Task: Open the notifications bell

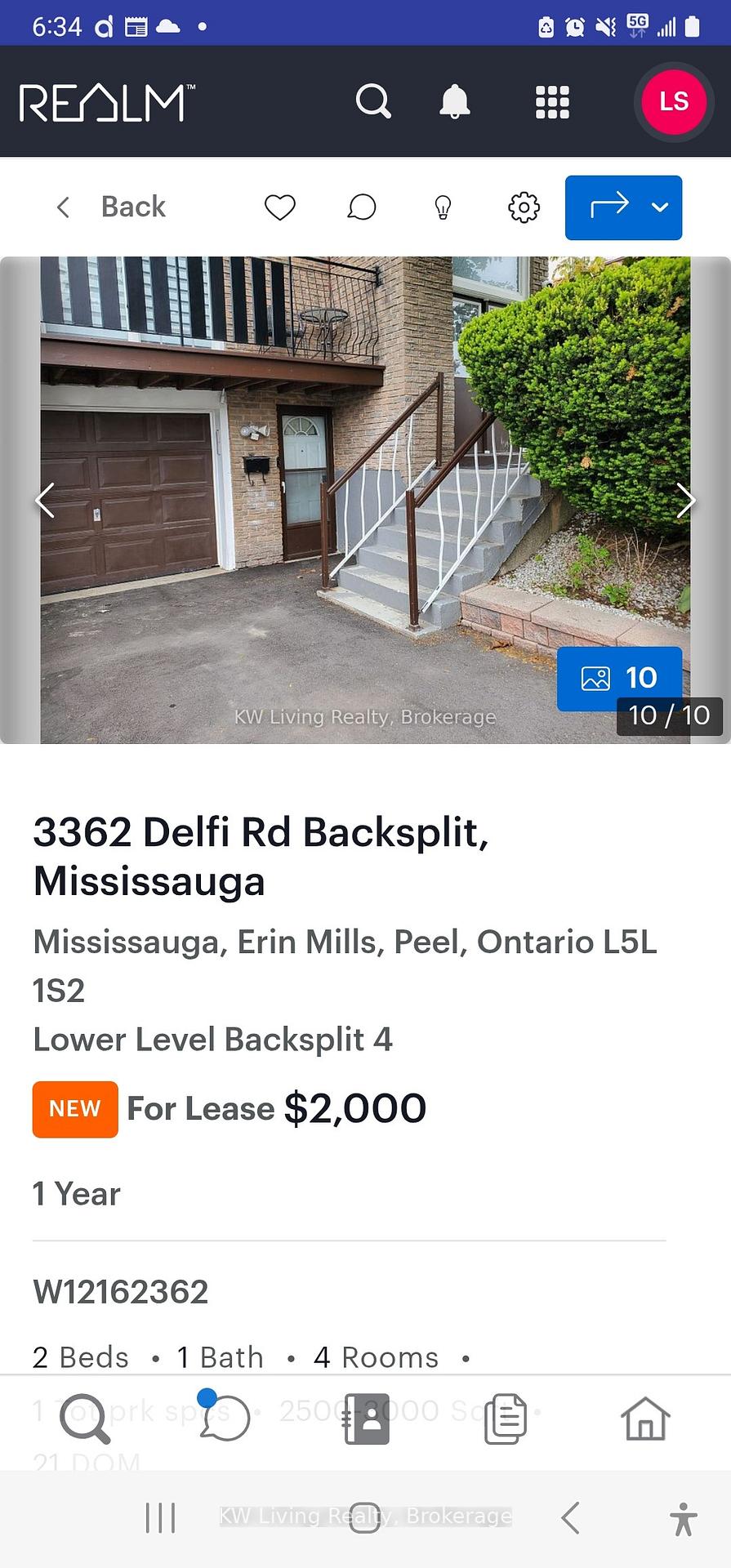Action: pyautogui.click(x=455, y=102)
